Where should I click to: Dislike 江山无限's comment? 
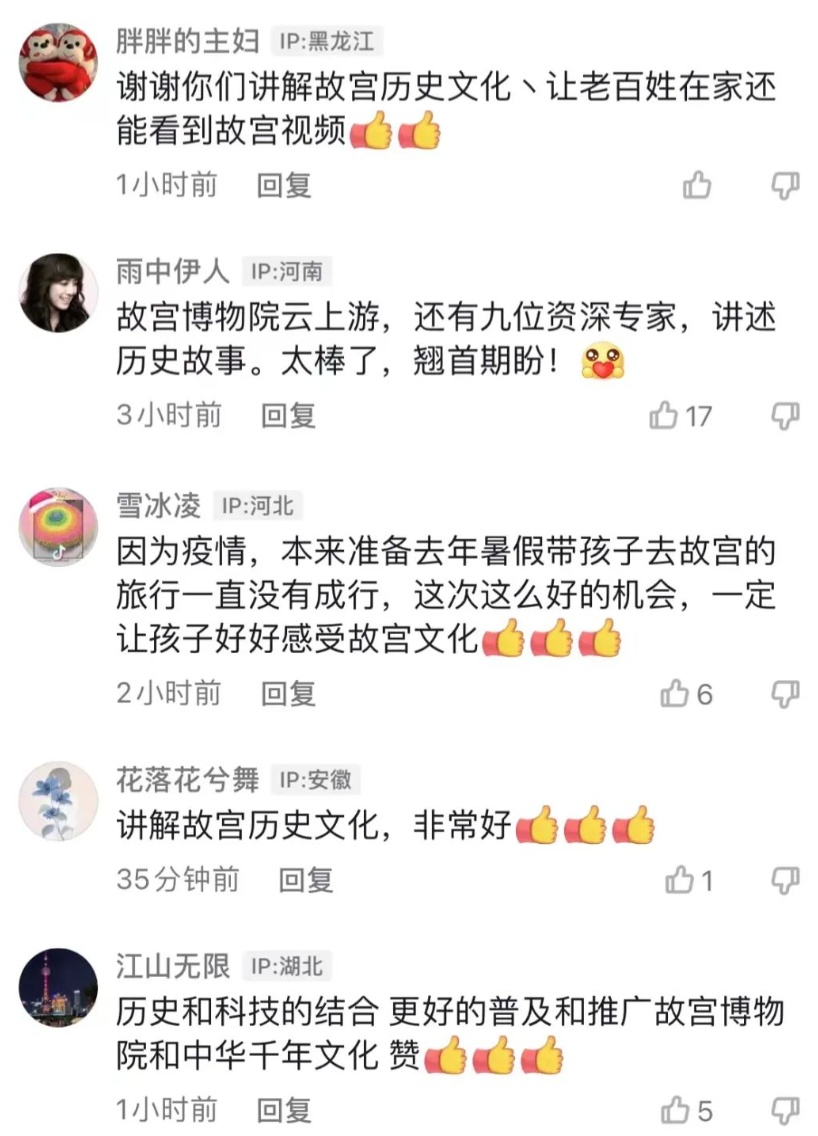pyautogui.click(x=787, y=1110)
